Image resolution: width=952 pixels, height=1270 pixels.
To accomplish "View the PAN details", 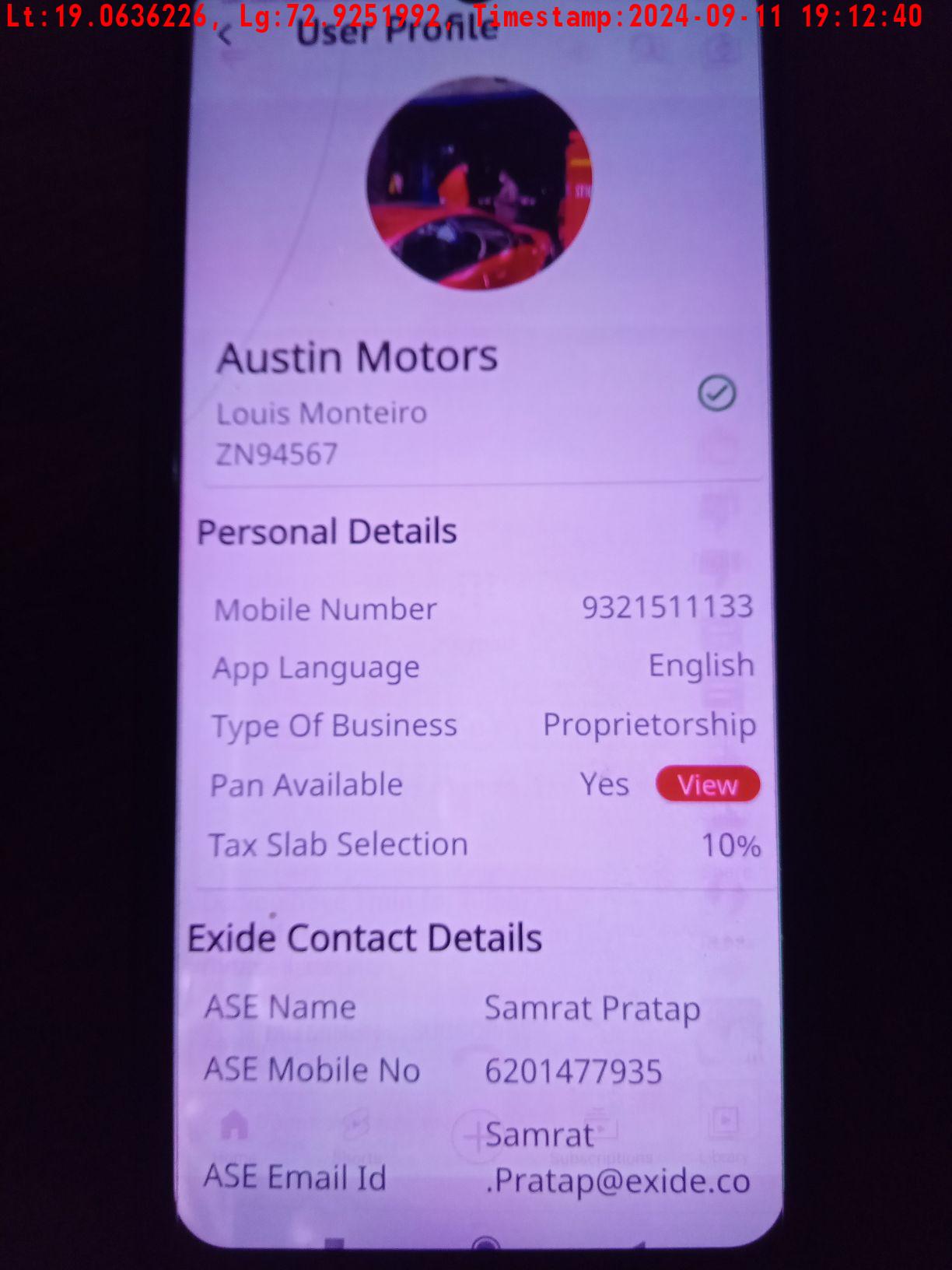I will click(x=707, y=784).
